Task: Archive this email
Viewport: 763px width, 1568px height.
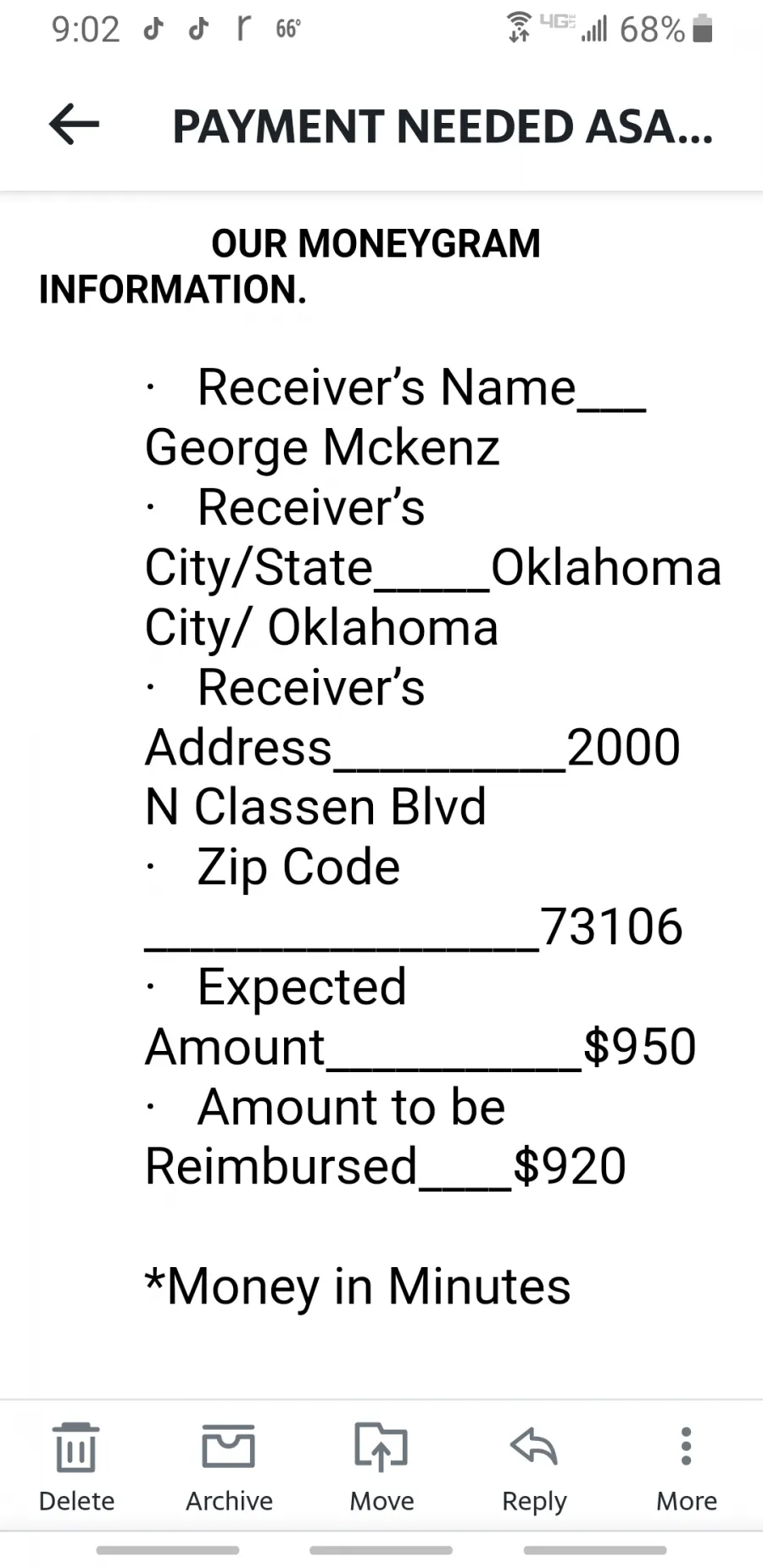Action: pos(229,1468)
